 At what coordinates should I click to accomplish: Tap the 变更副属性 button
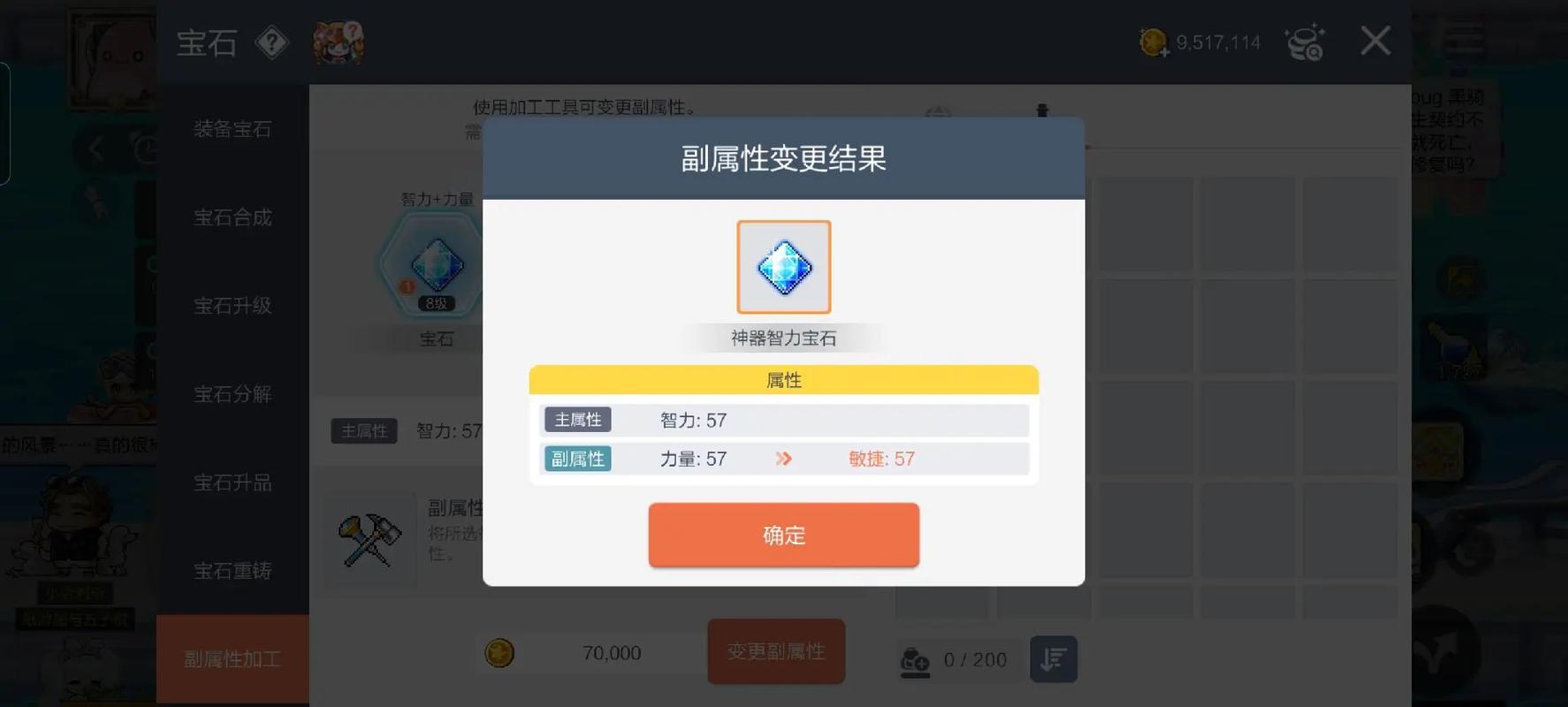click(x=776, y=652)
